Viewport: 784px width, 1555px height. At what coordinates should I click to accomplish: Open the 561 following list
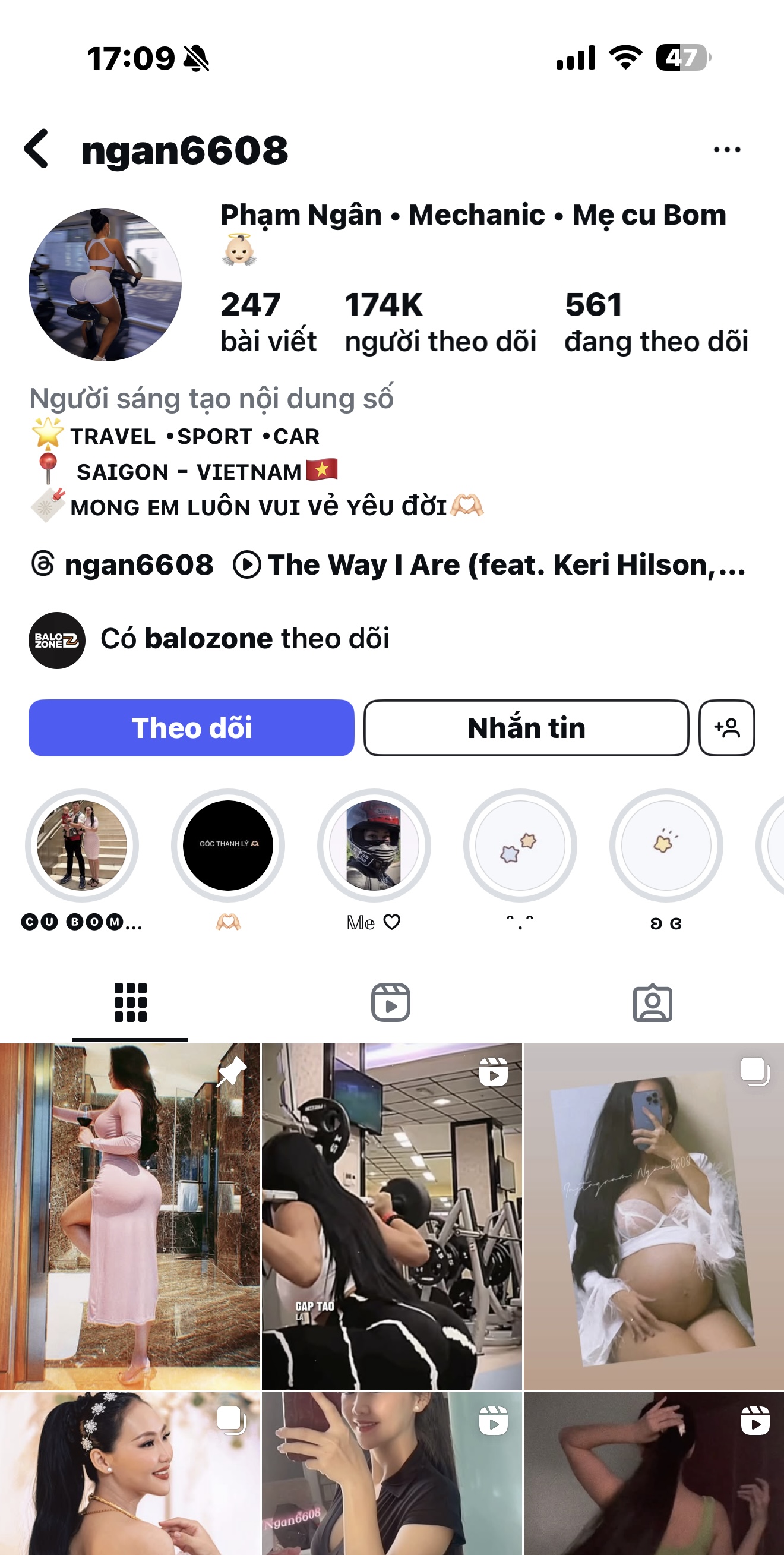(x=656, y=321)
